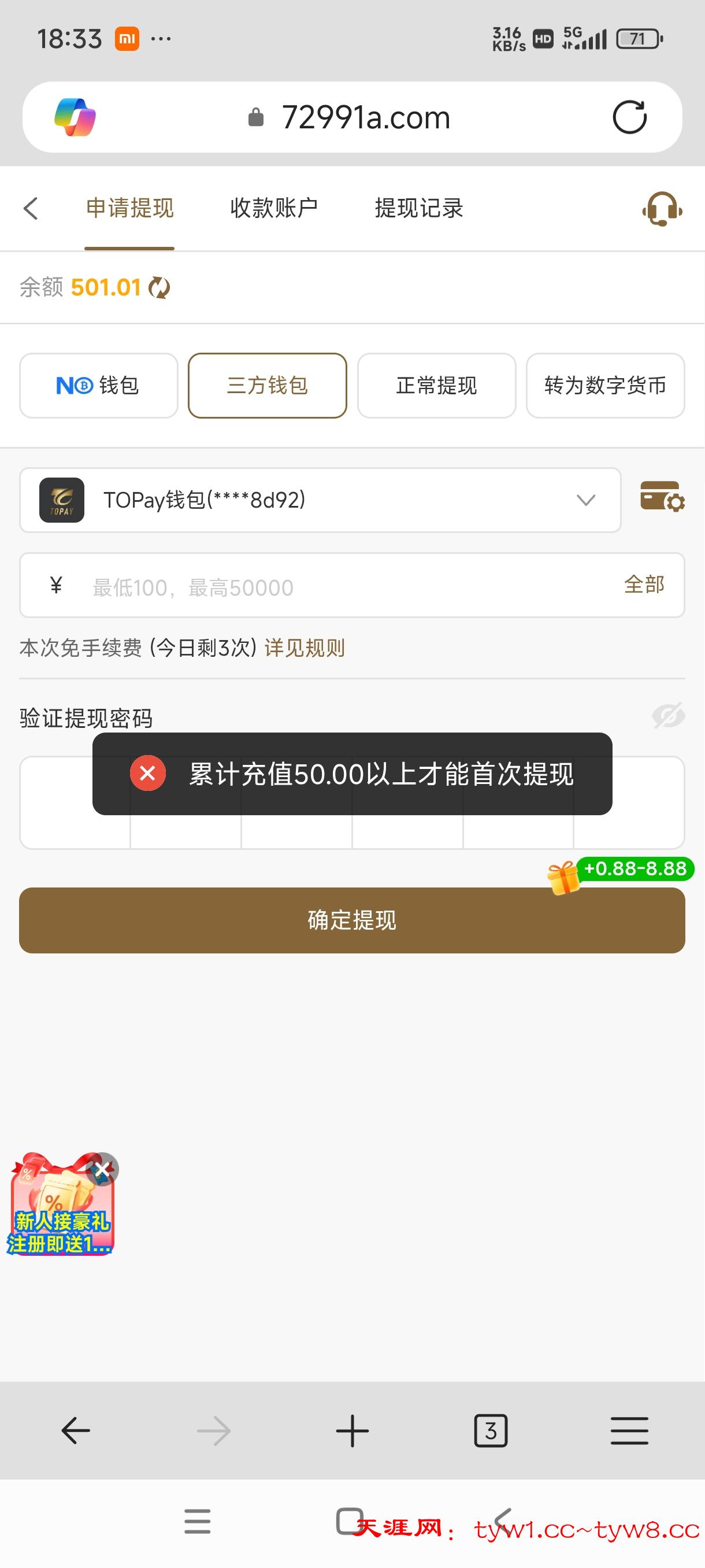Viewport: 705px width, 1568px height.
Task: Confirm with the 确定提现 button
Action: 351,920
